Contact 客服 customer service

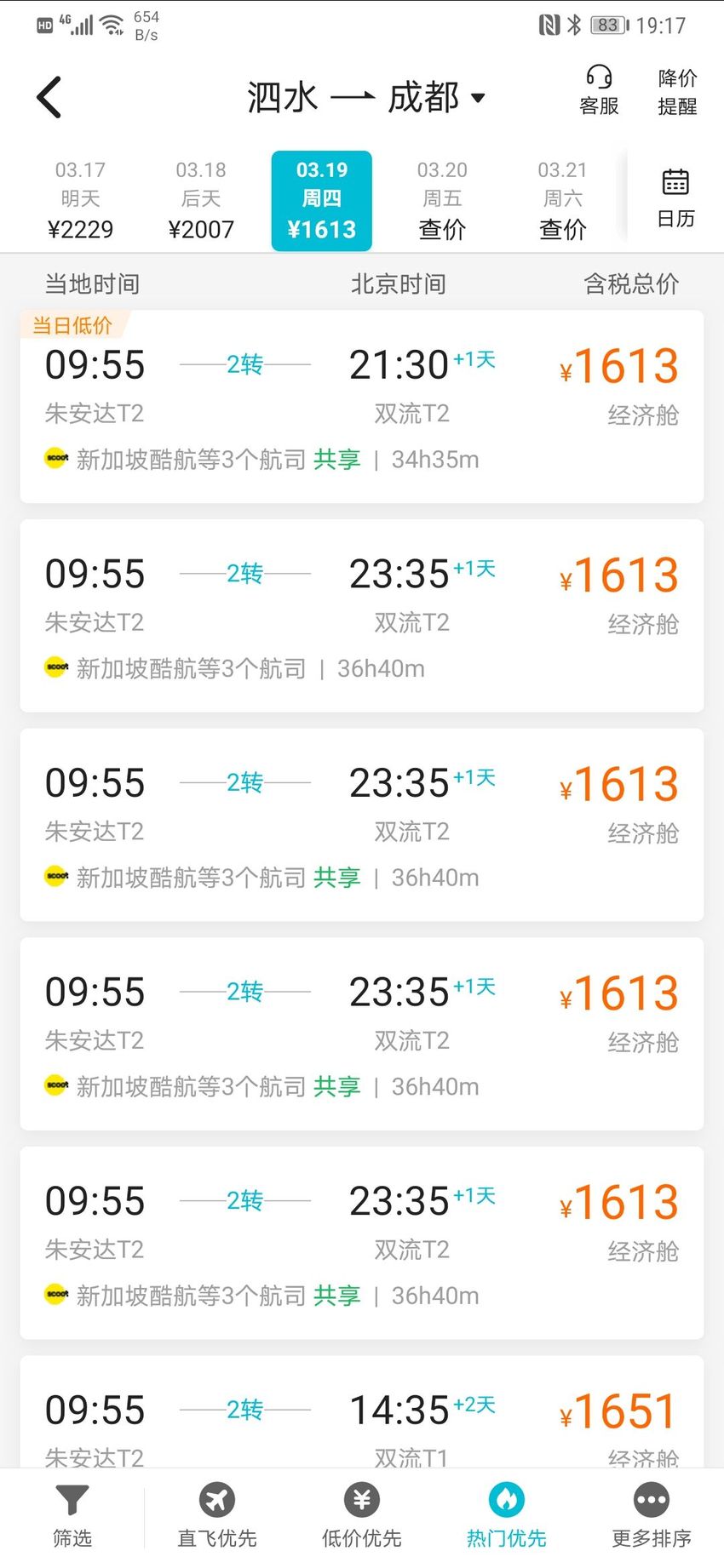(599, 90)
